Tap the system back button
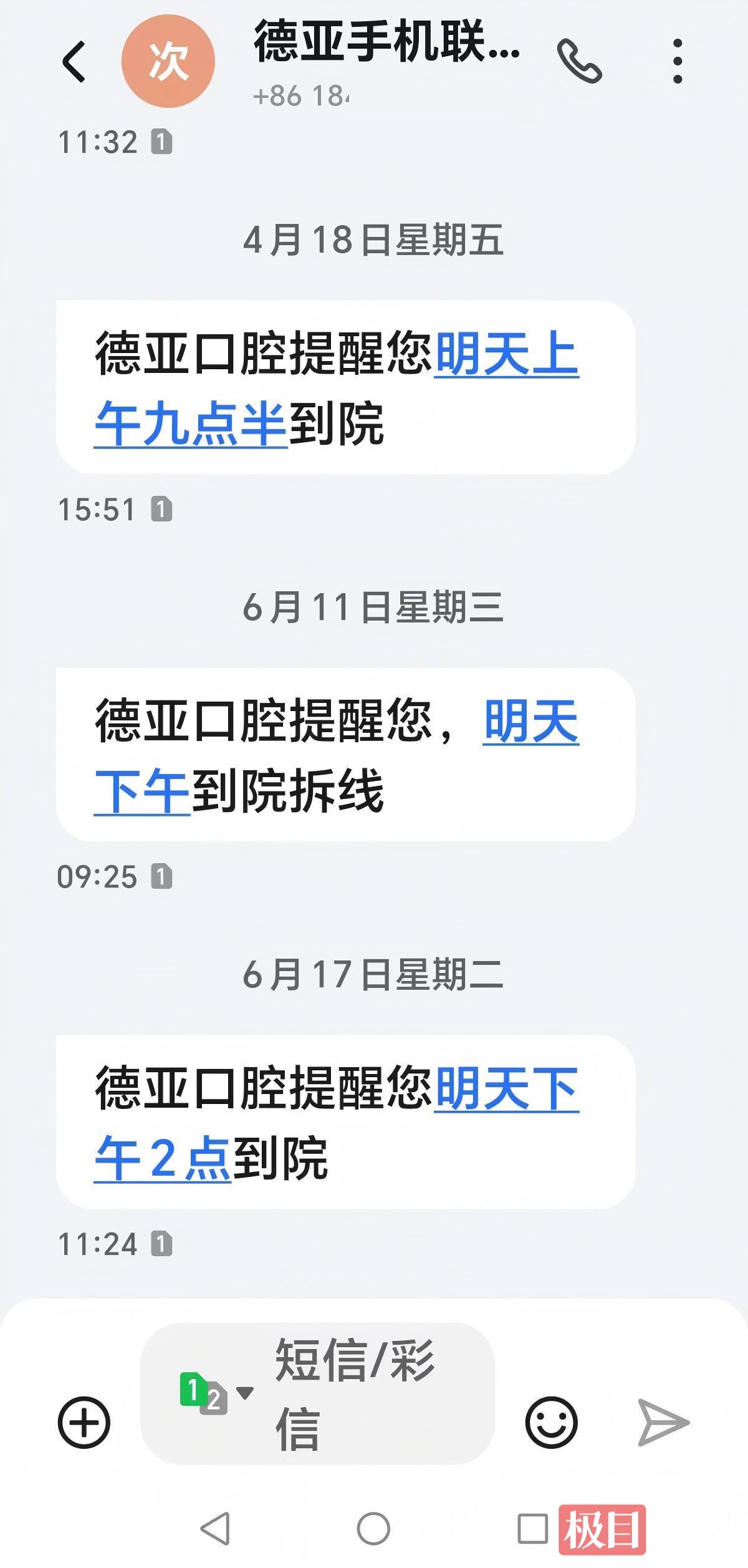 click(216, 1528)
